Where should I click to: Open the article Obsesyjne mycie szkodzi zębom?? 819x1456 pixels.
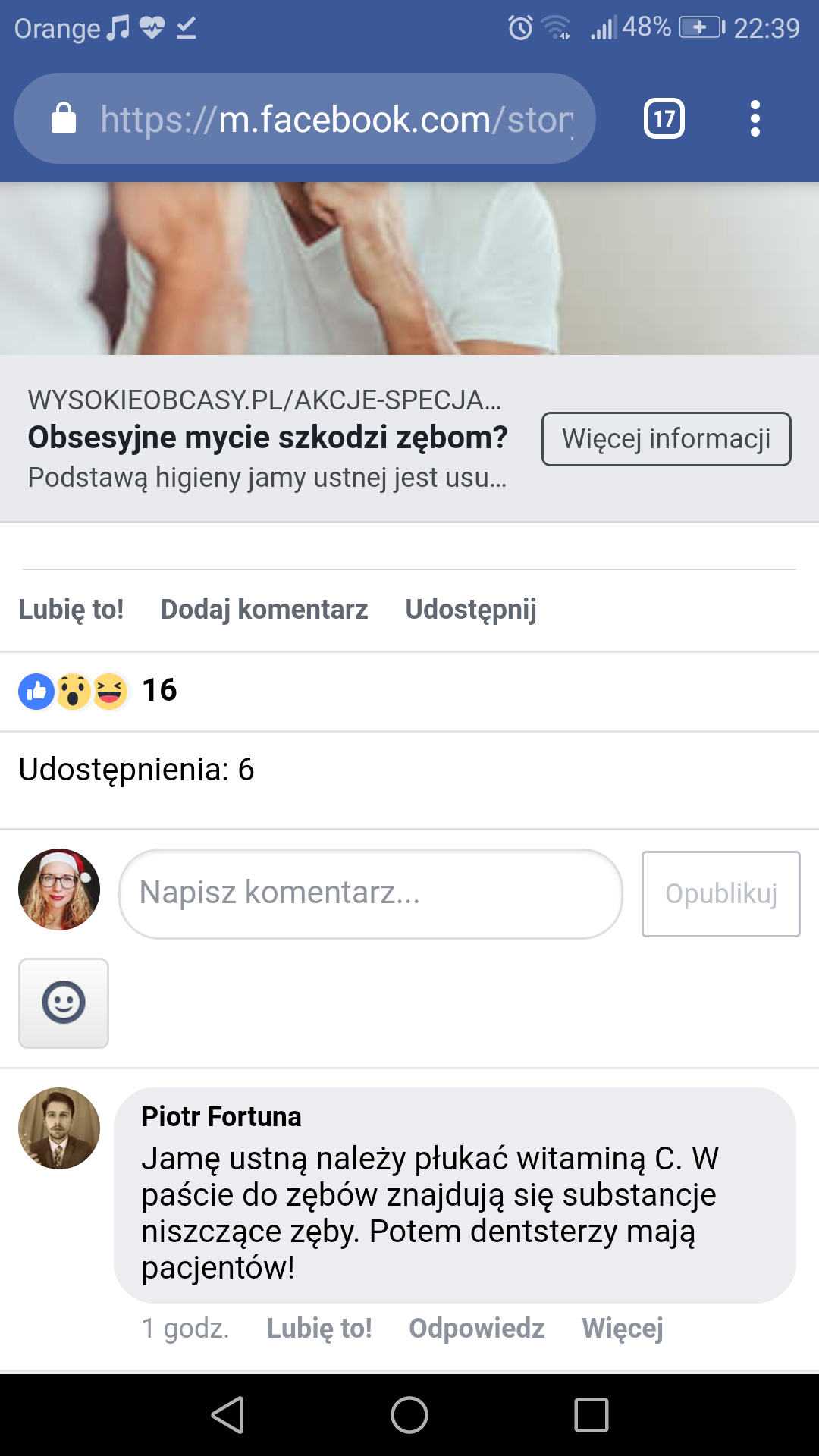click(268, 438)
